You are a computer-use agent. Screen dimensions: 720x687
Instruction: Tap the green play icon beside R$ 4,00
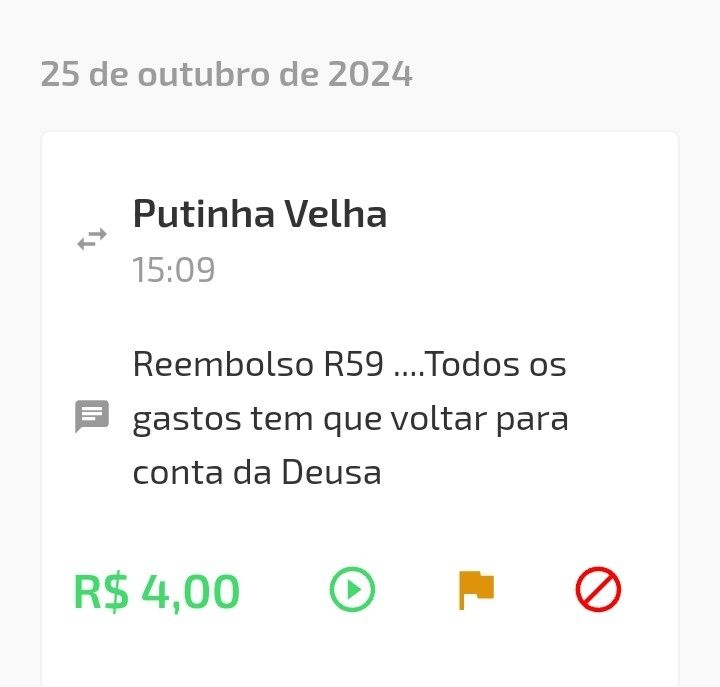[352, 590]
